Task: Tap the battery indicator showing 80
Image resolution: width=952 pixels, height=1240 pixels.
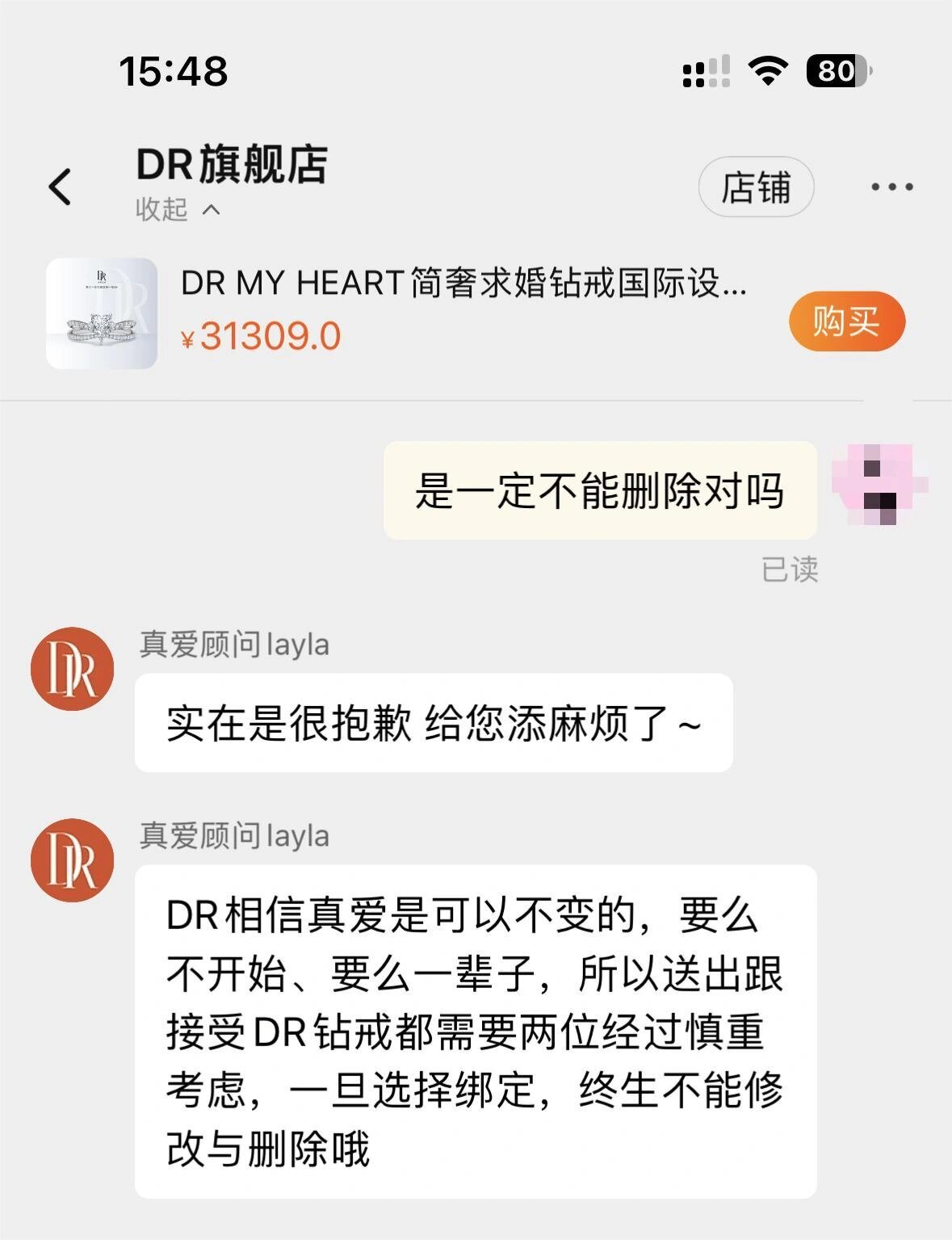Action: [837, 73]
